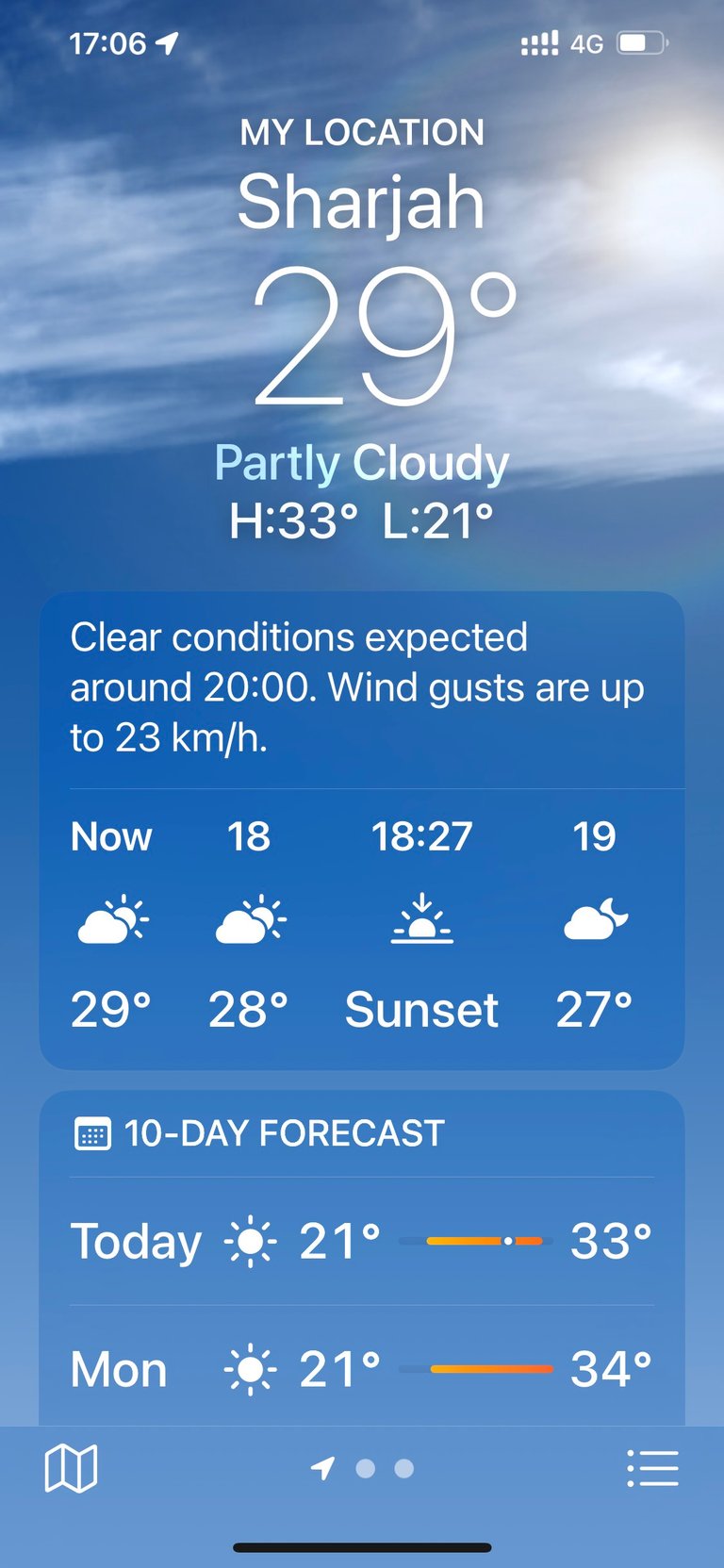Open the weather map
Image resolution: width=724 pixels, height=1568 pixels.
click(71, 1468)
